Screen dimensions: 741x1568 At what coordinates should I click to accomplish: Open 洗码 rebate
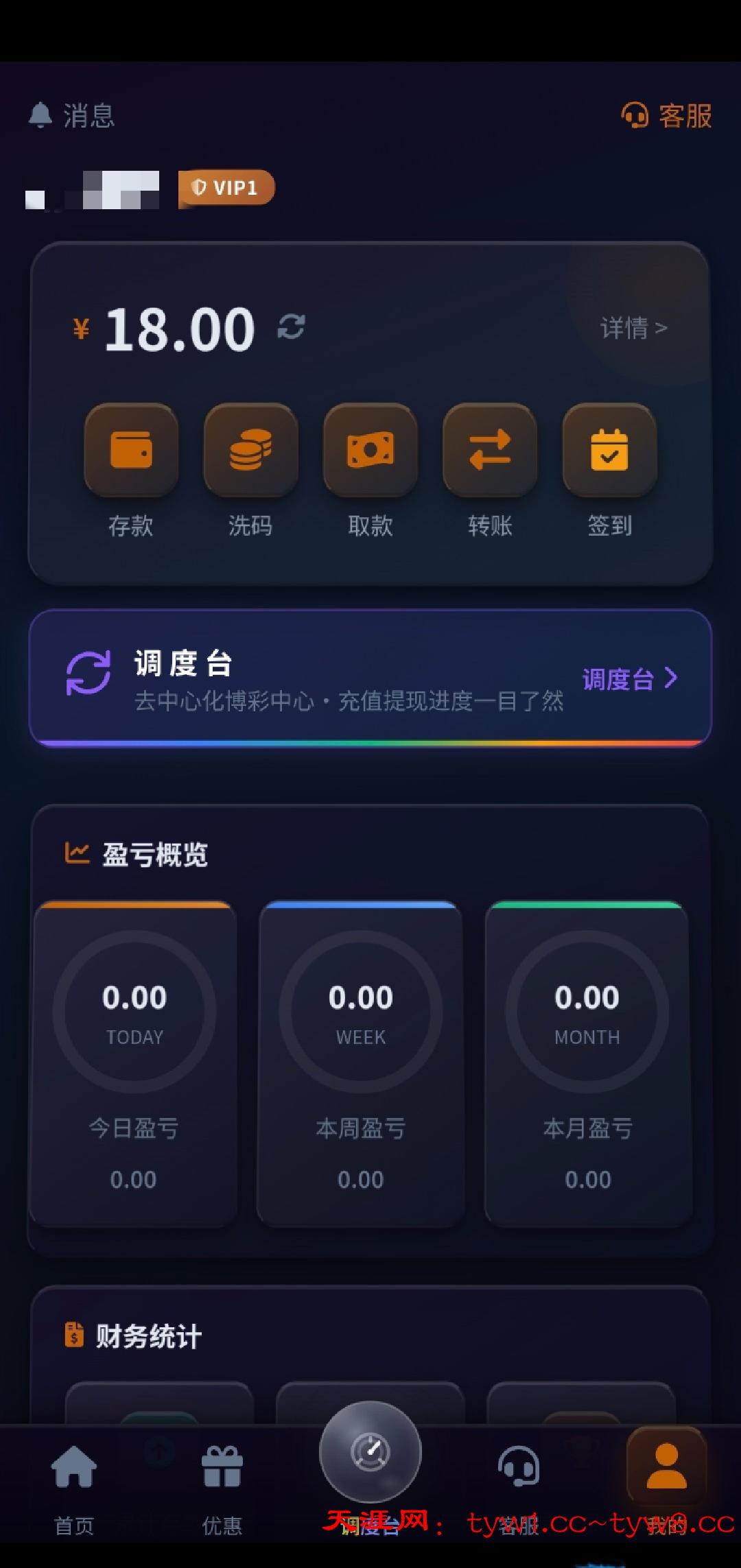pos(250,451)
